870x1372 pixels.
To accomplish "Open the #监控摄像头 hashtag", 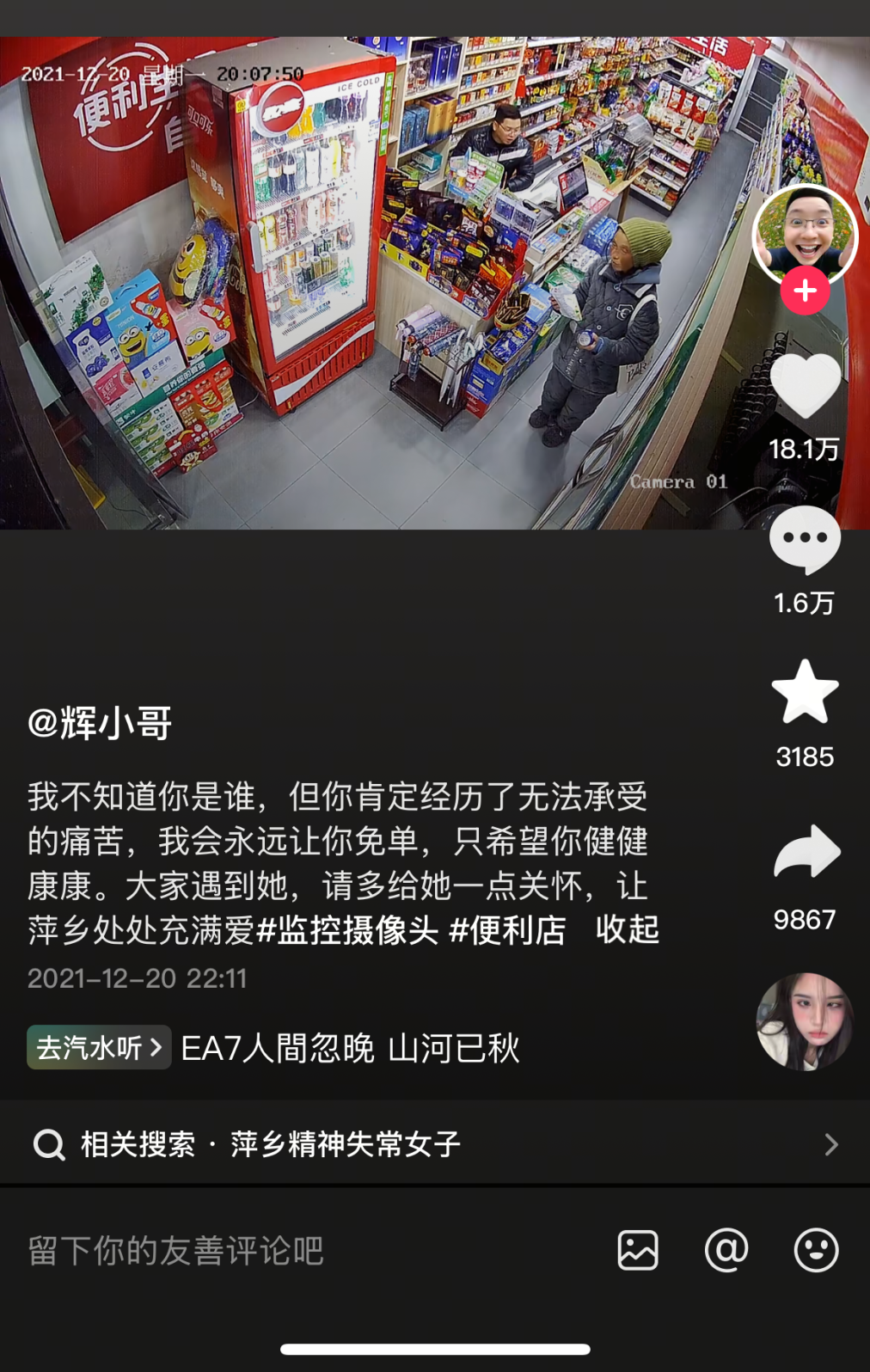I will 347,930.
